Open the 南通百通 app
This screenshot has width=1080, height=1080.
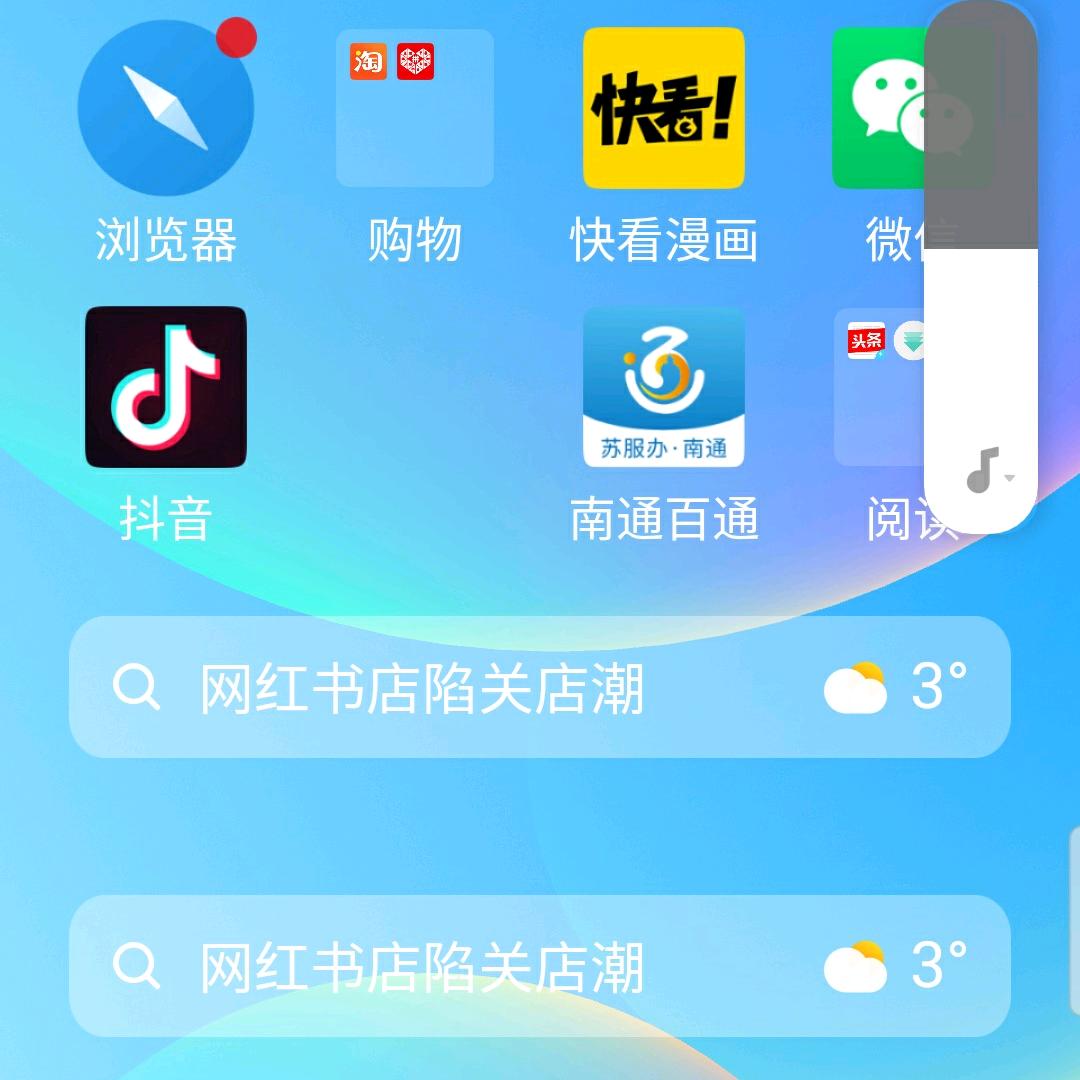tap(664, 387)
